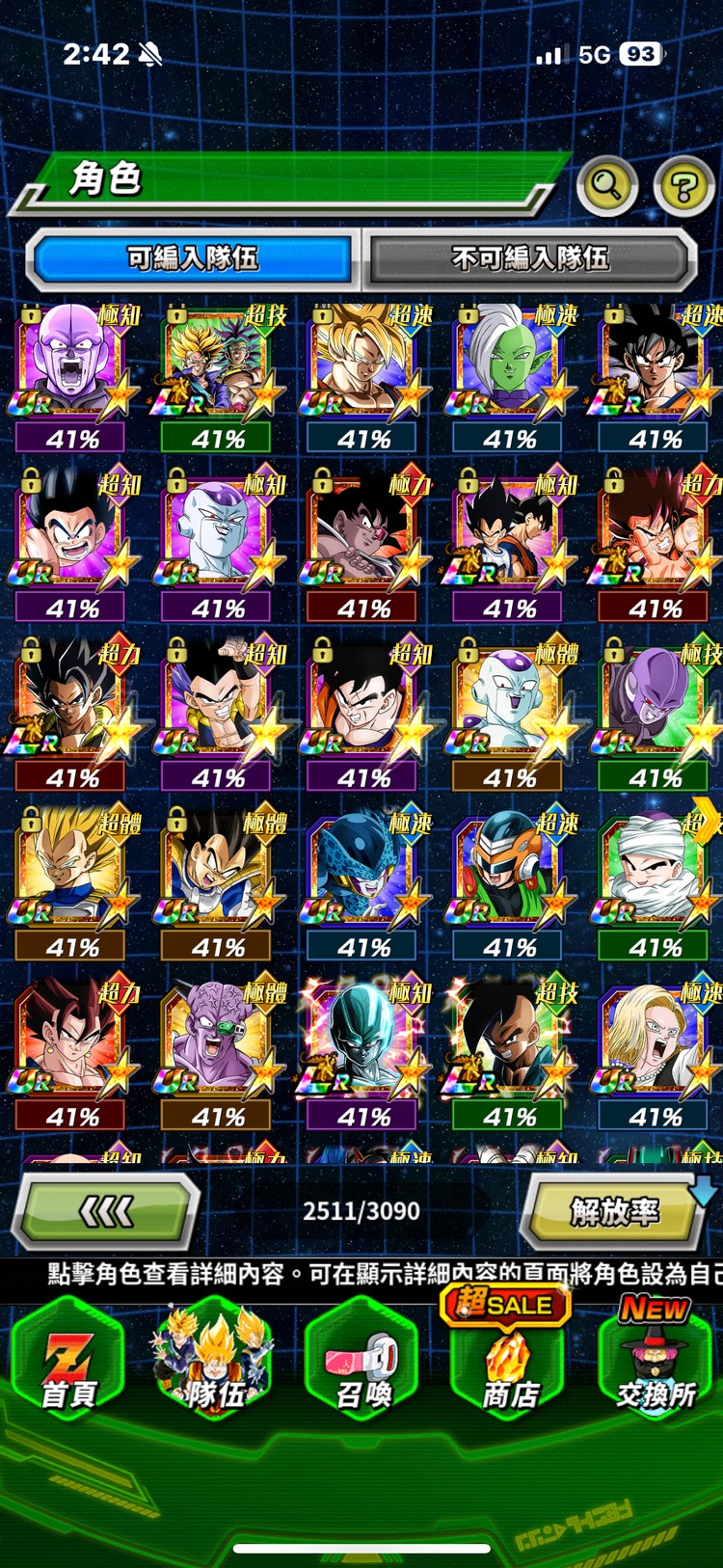This screenshot has width=723, height=1568.
Task: Open the question mark help icon
Action: 683,185
